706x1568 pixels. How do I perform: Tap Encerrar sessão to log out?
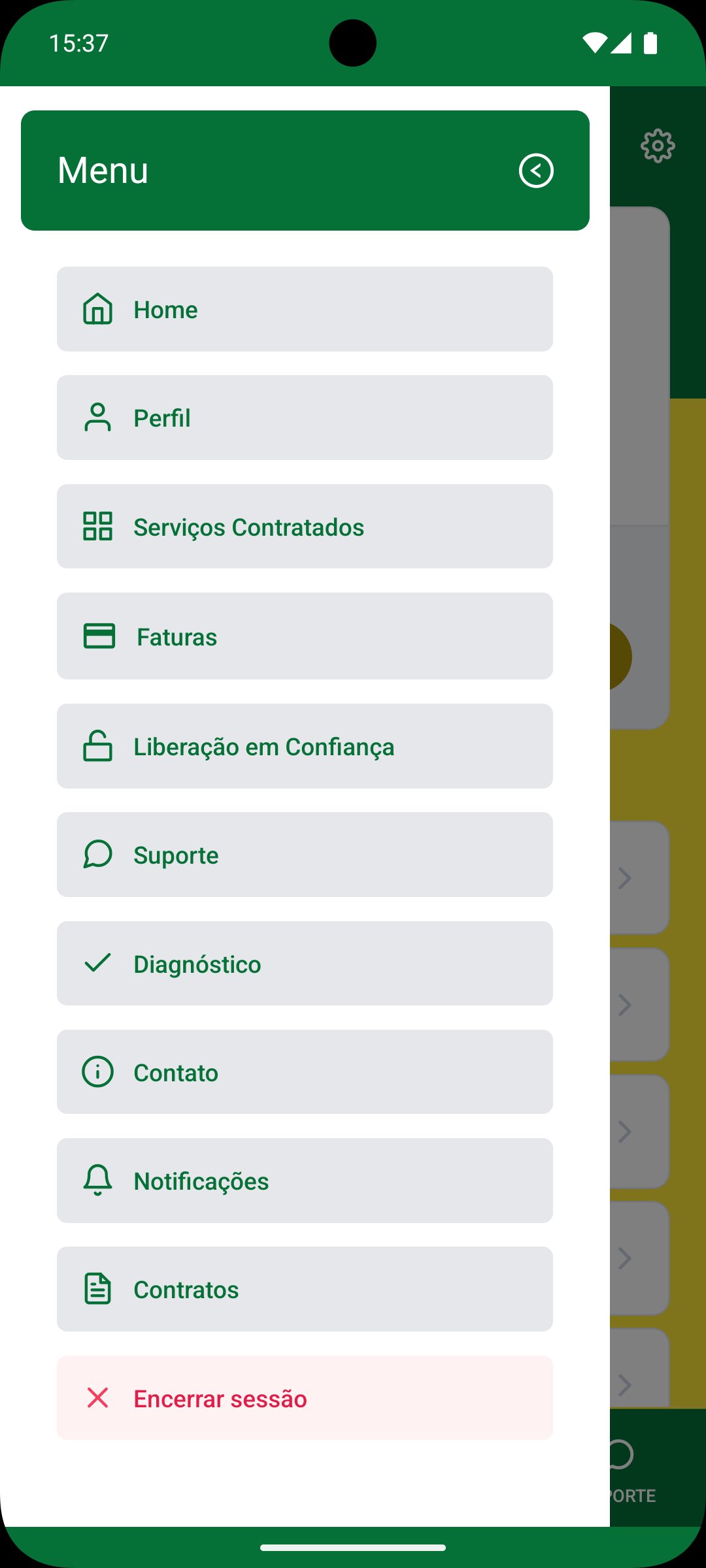305,1398
